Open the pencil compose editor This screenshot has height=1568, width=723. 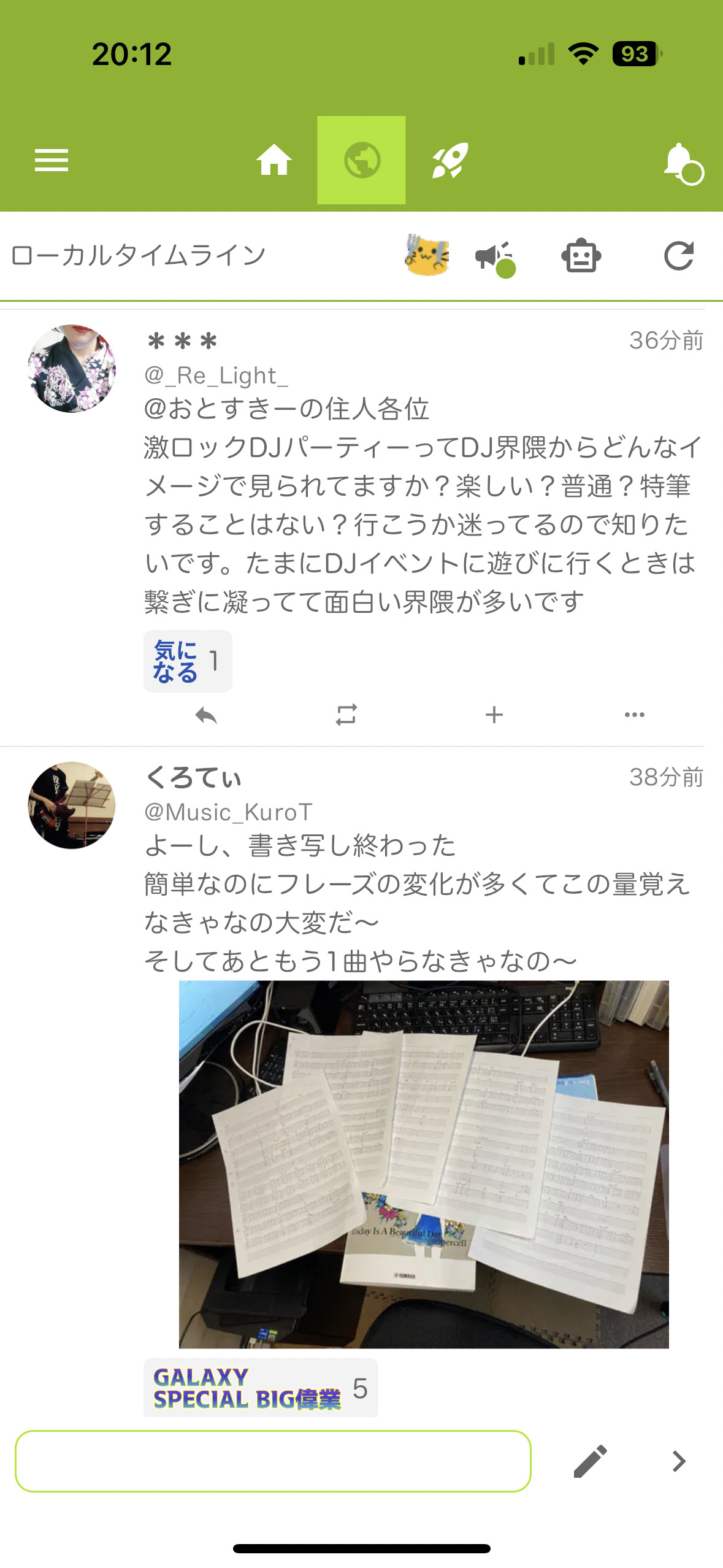pos(590,1461)
